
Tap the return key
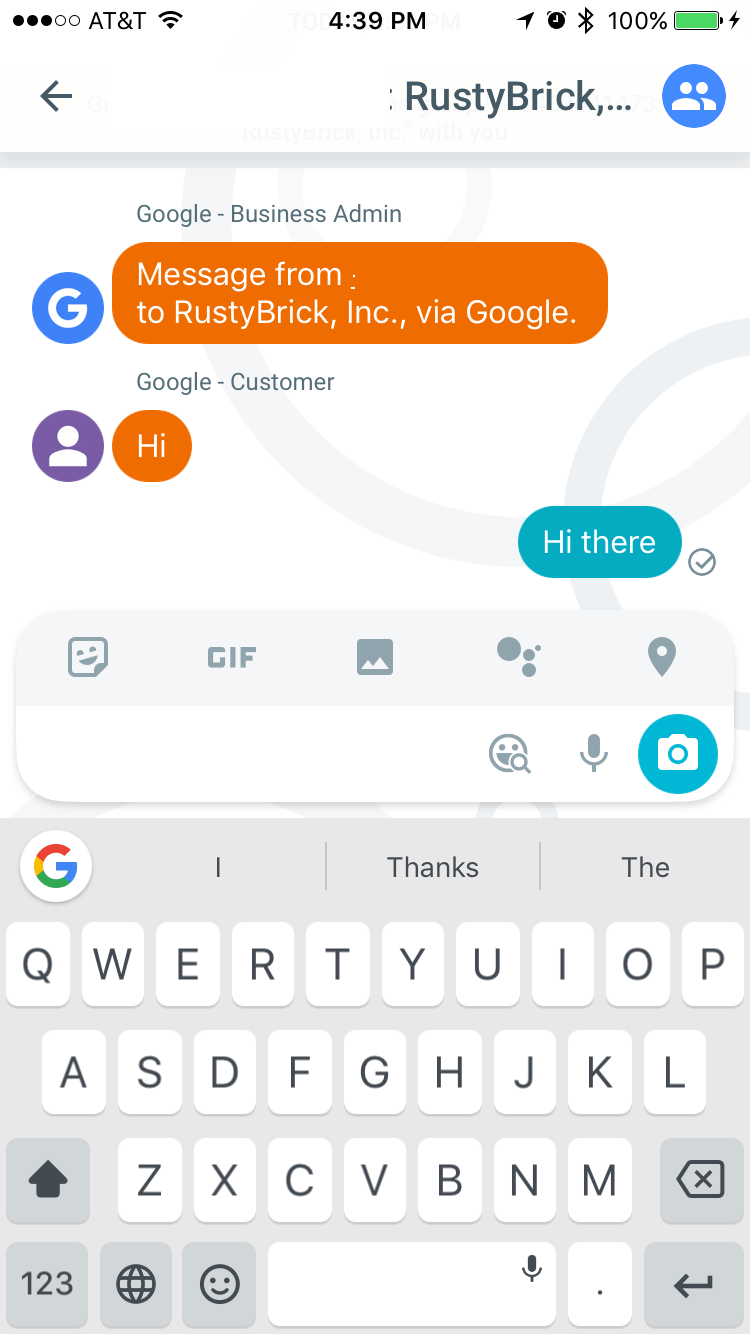tap(693, 1284)
